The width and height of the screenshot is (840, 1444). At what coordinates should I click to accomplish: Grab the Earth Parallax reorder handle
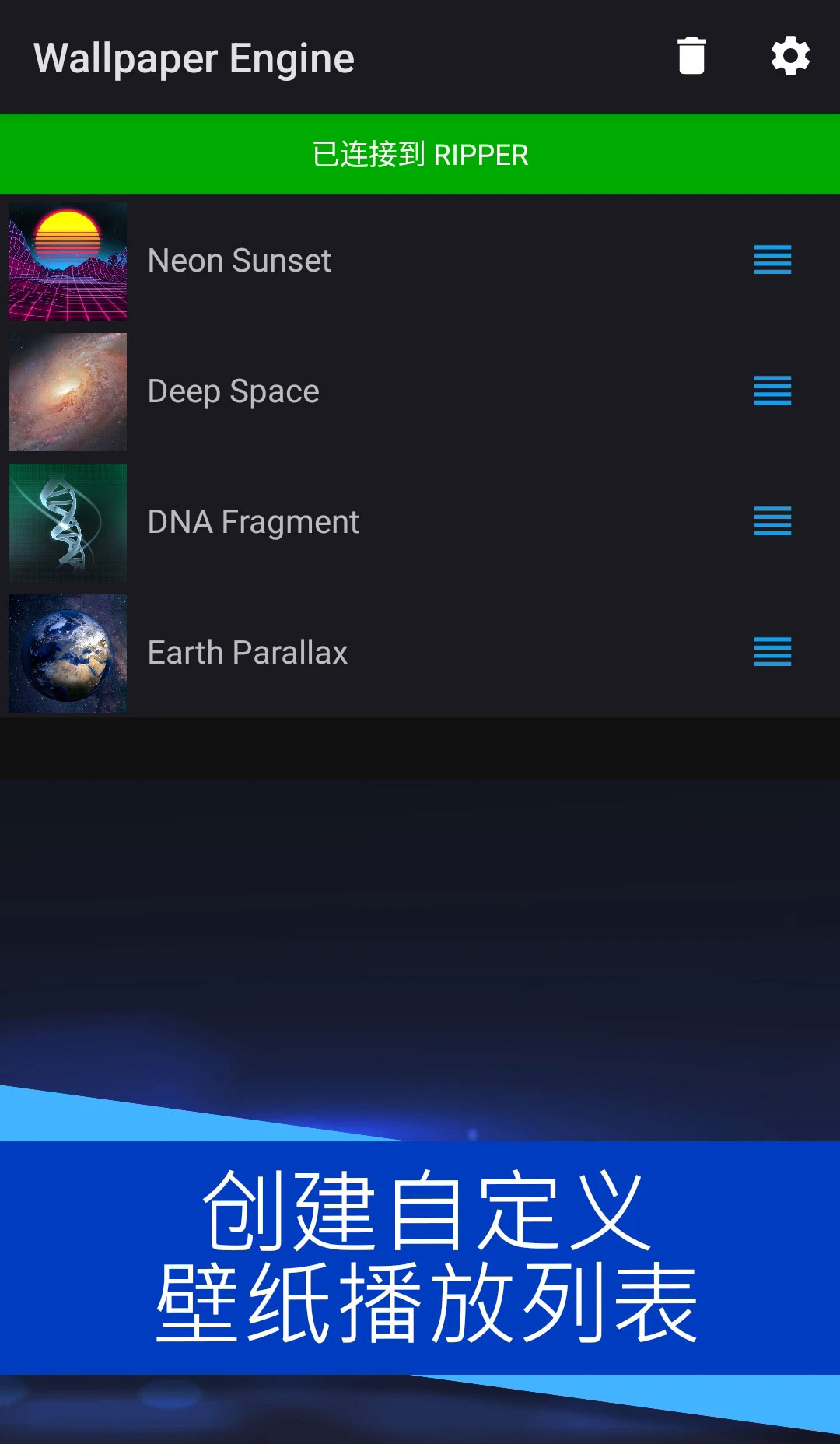pyautogui.click(x=772, y=654)
